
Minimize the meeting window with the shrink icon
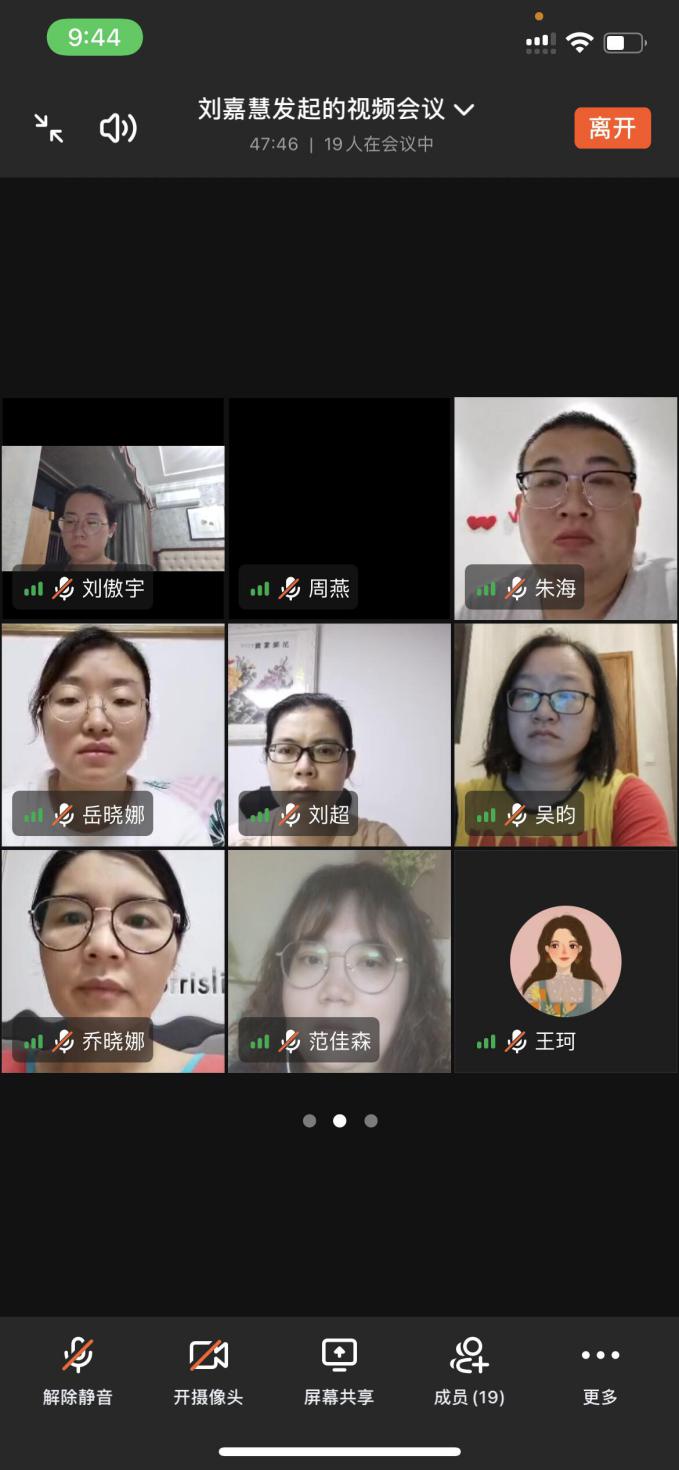point(48,127)
